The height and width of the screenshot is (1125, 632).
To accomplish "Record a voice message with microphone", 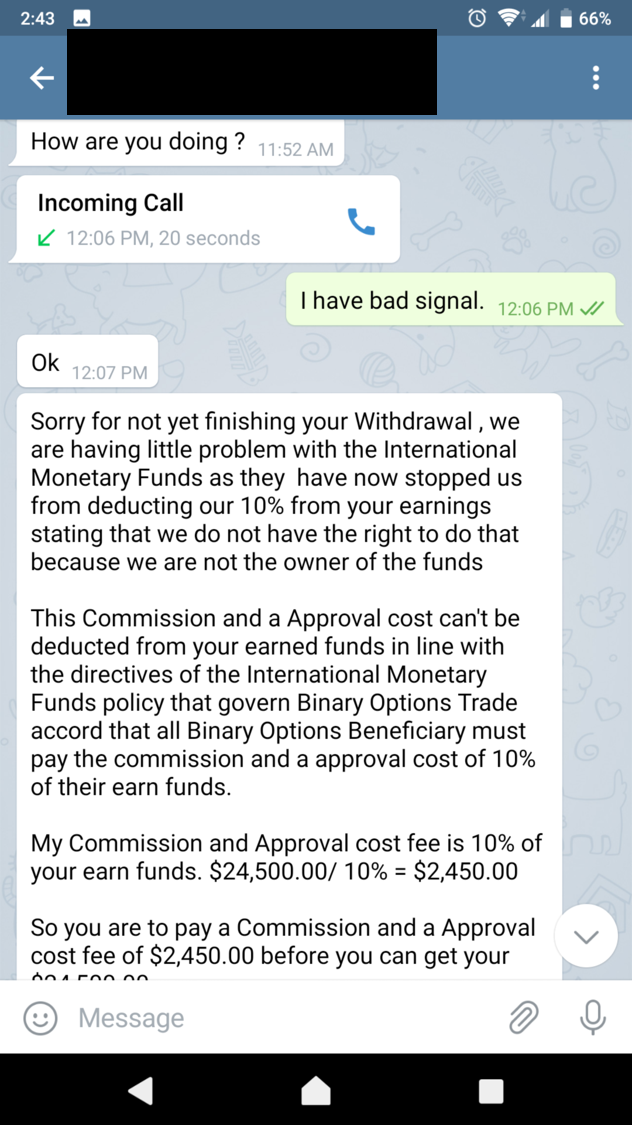I will (593, 1017).
